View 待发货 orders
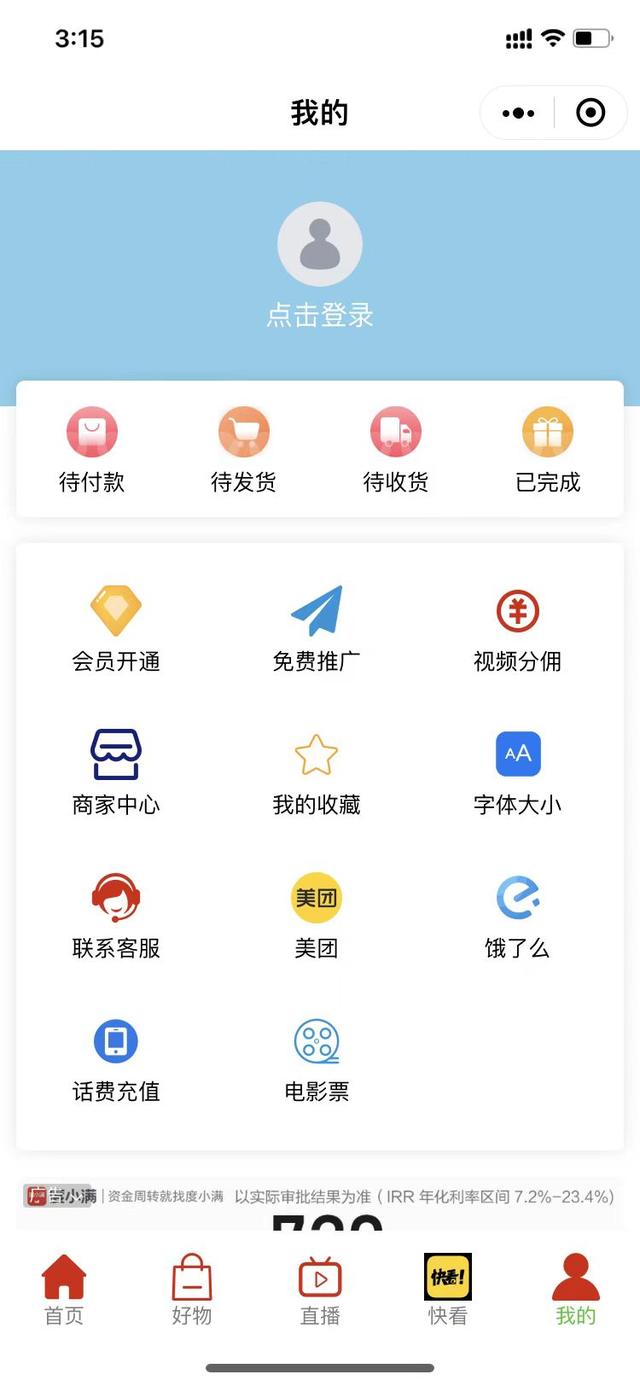640x1386 pixels. point(244,450)
